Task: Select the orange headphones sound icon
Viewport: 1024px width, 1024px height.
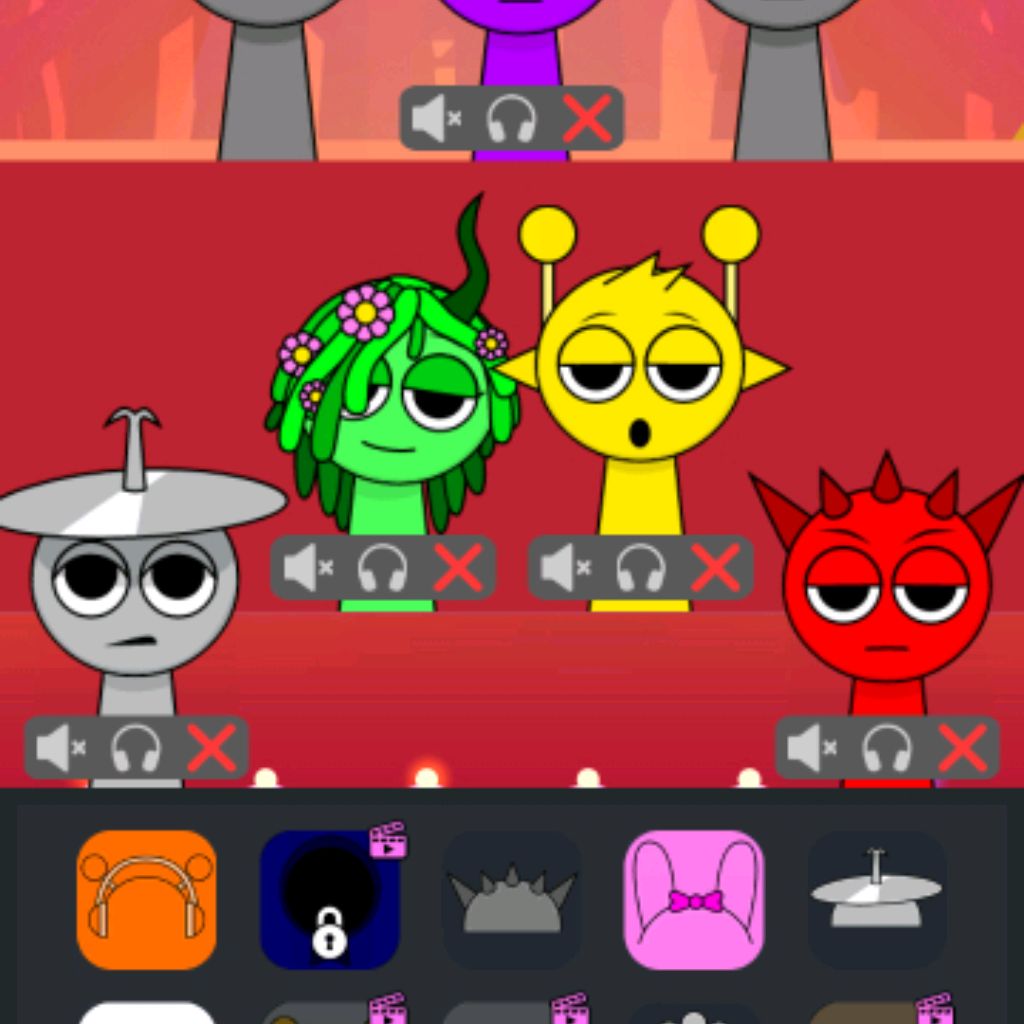Action: click(147, 899)
